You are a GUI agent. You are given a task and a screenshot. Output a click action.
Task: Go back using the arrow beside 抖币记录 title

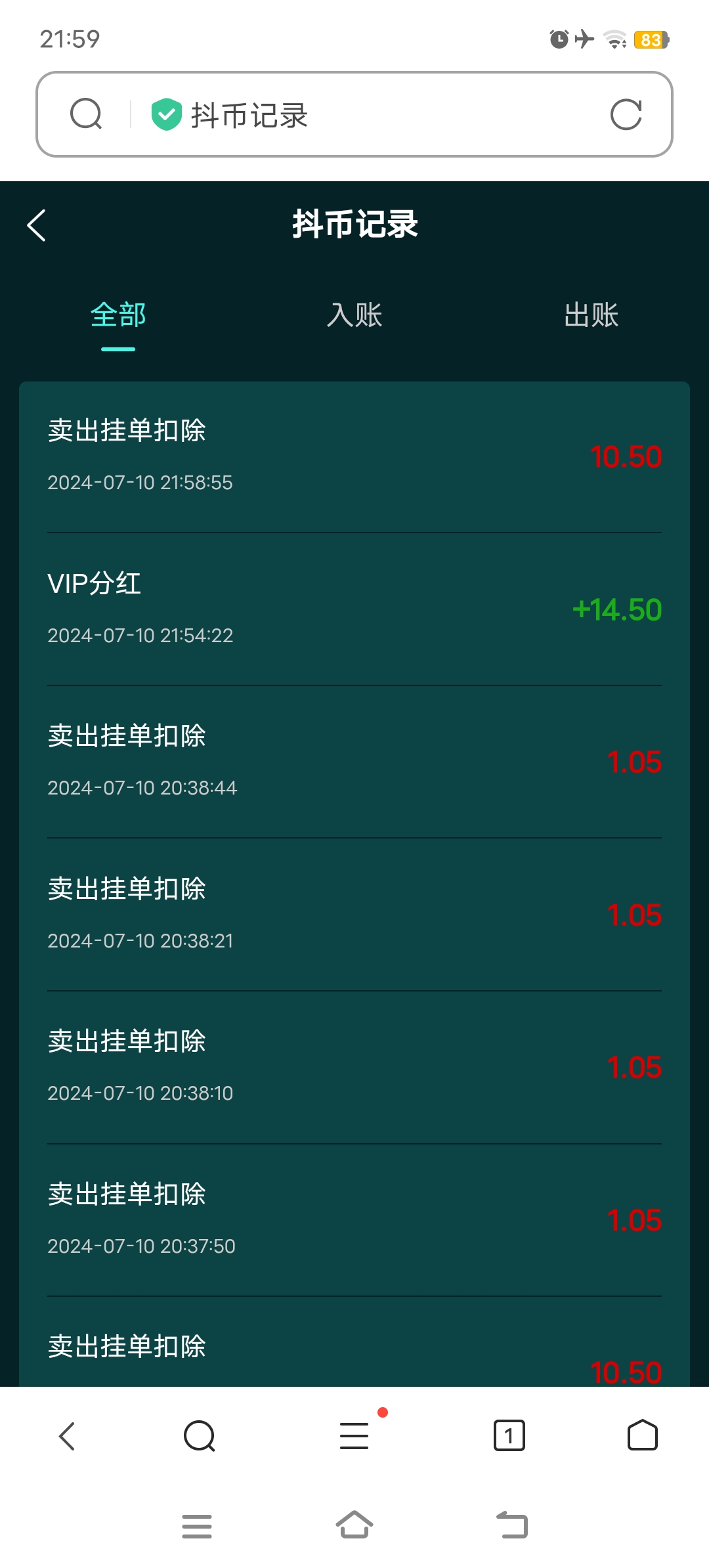37,225
